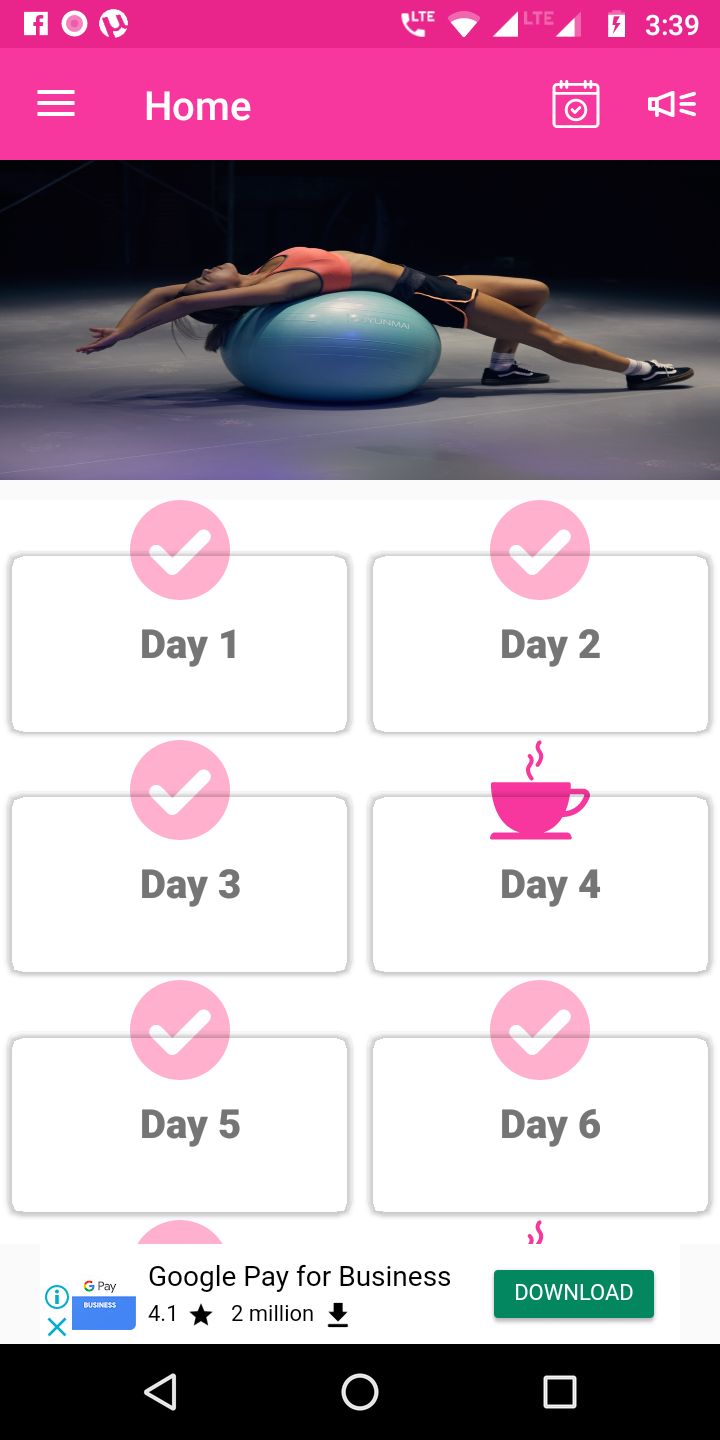The height and width of the screenshot is (1440, 720).
Task: Open the Day 3 card
Action: tap(180, 884)
